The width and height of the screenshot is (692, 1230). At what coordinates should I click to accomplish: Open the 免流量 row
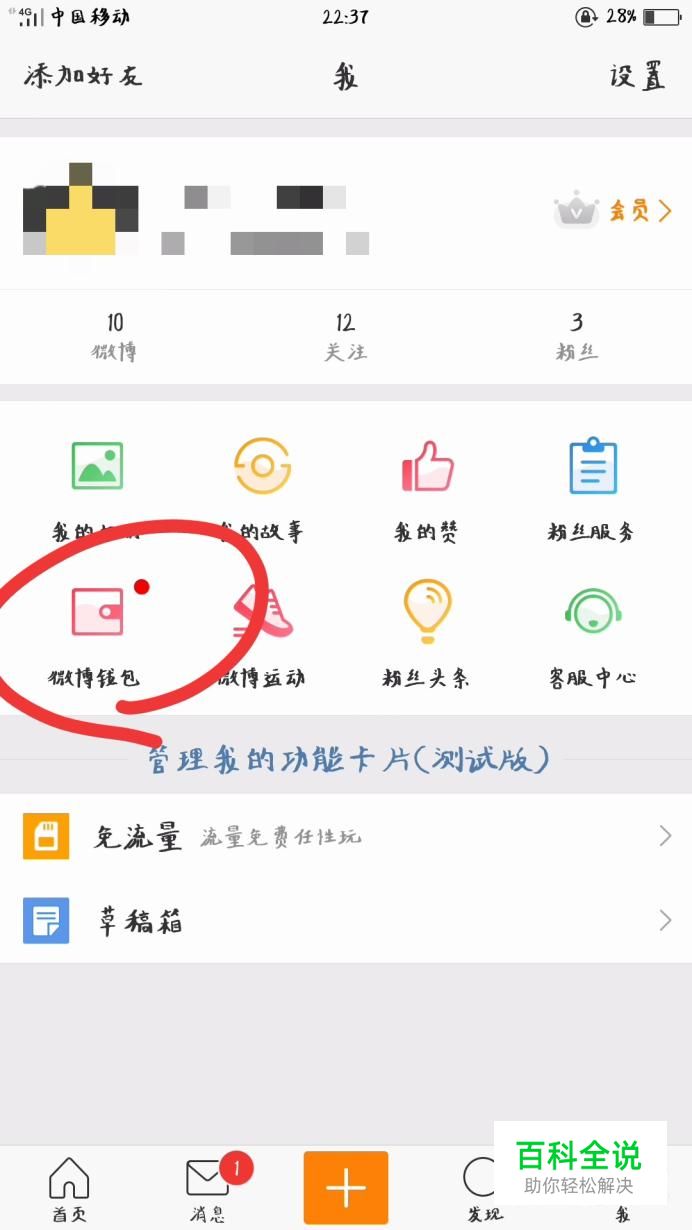pyautogui.click(x=346, y=836)
